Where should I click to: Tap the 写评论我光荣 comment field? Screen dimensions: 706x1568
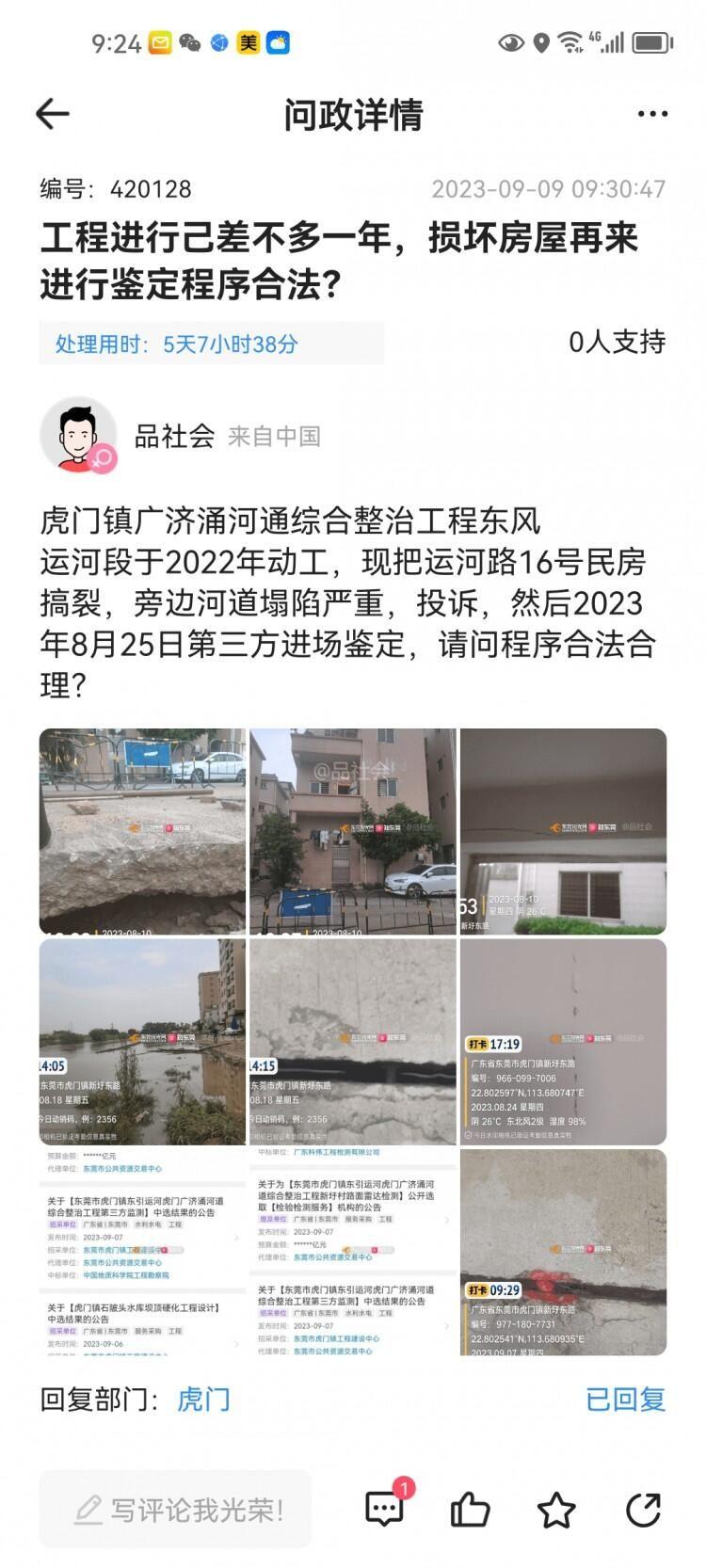coord(175,1510)
